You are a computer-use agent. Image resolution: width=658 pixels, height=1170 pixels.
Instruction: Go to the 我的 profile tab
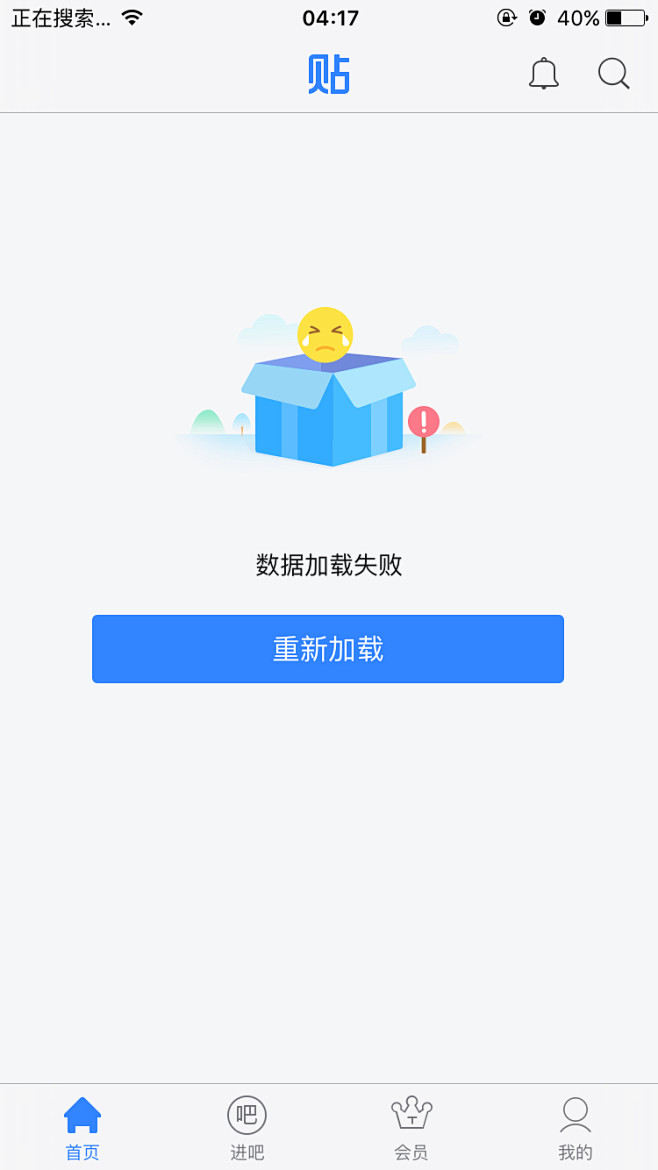(575, 1127)
